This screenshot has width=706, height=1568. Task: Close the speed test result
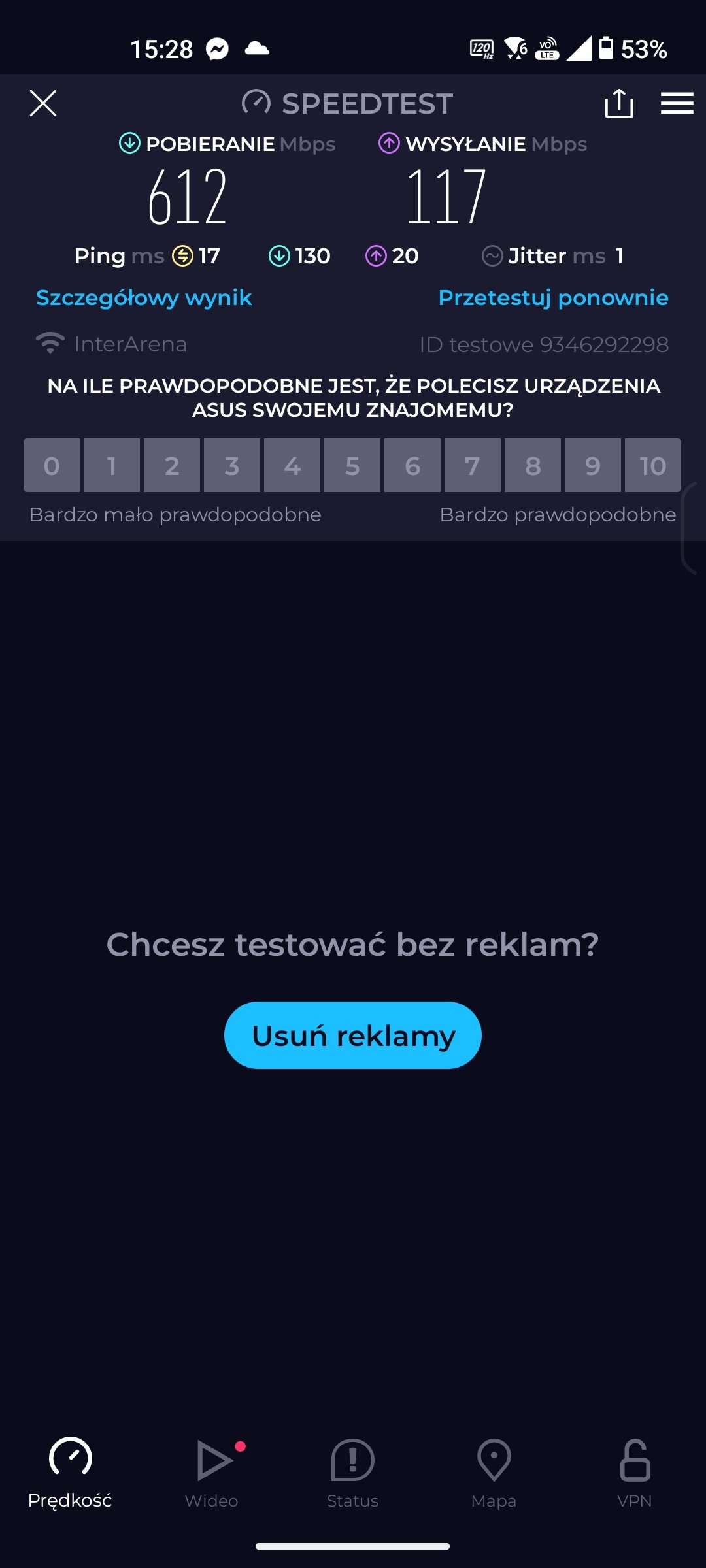(43, 103)
